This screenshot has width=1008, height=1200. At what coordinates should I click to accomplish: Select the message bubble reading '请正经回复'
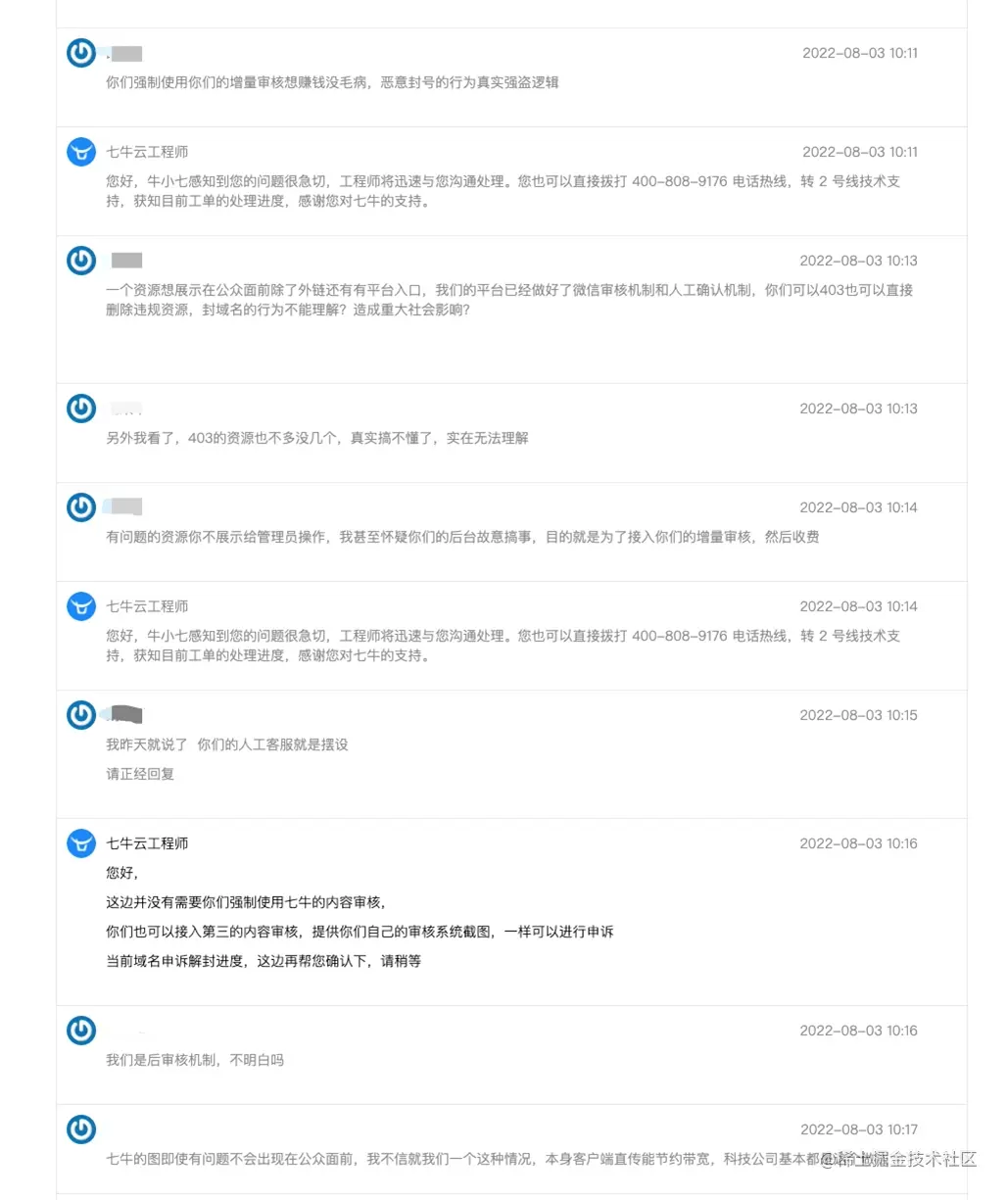coord(139,774)
